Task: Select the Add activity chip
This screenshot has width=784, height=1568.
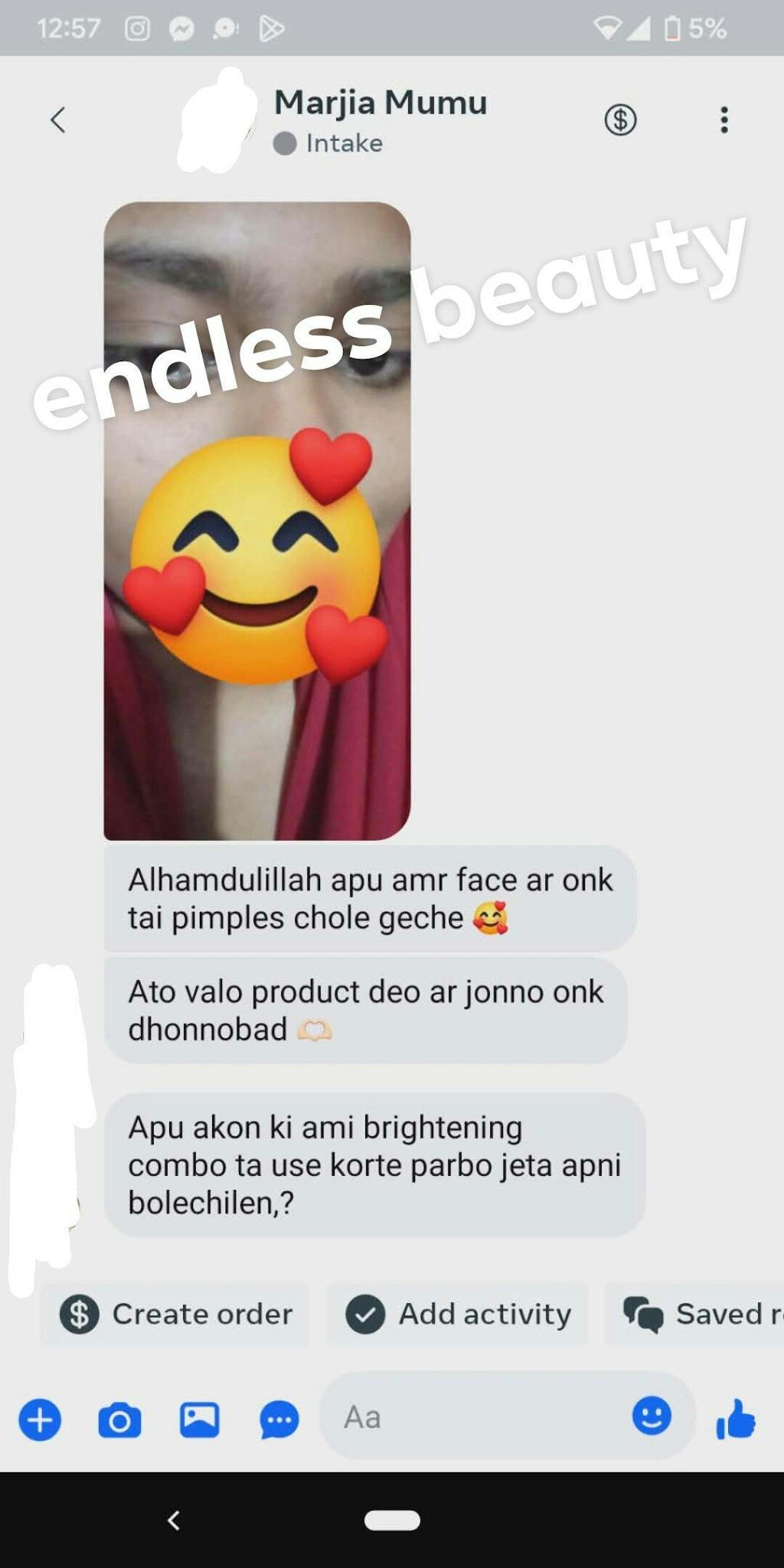Action: pyautogui.click(x=458, y=1315)
